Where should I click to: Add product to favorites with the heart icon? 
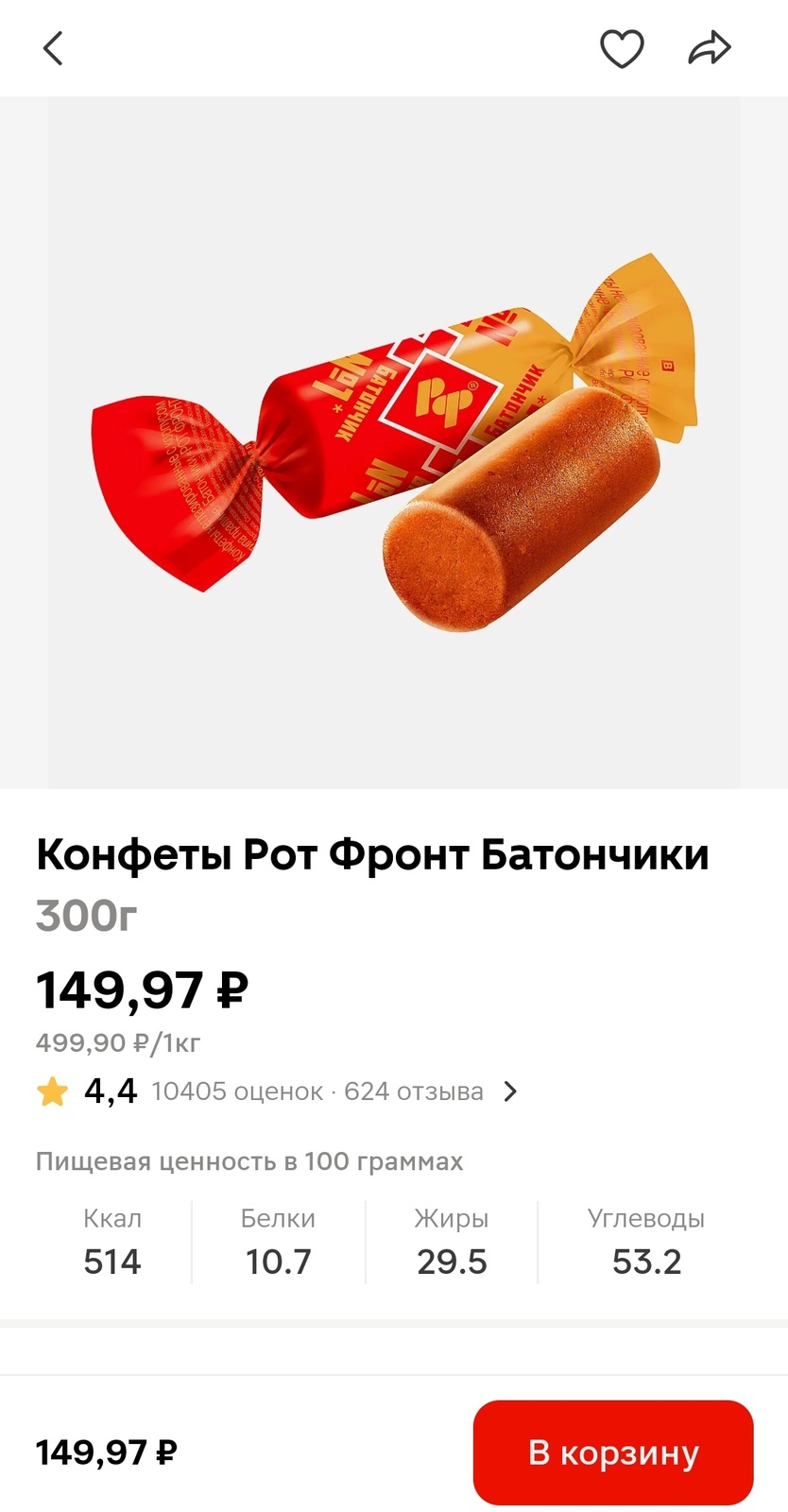click(x=622, y=48)
